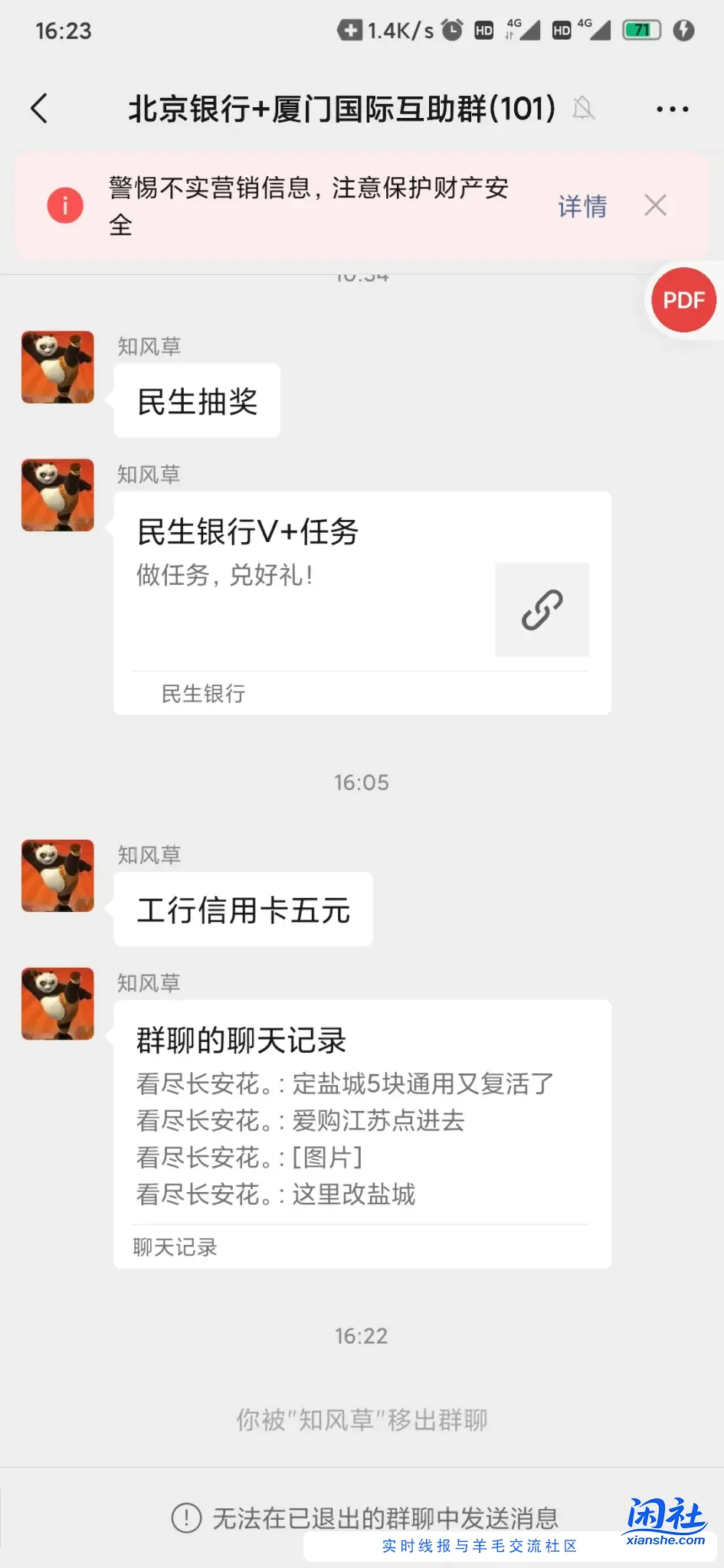This screenshot has width=724, height=1568.
Task: Tap the panda avatar beside 工行信用卡五元
Action: pos(57,877)
